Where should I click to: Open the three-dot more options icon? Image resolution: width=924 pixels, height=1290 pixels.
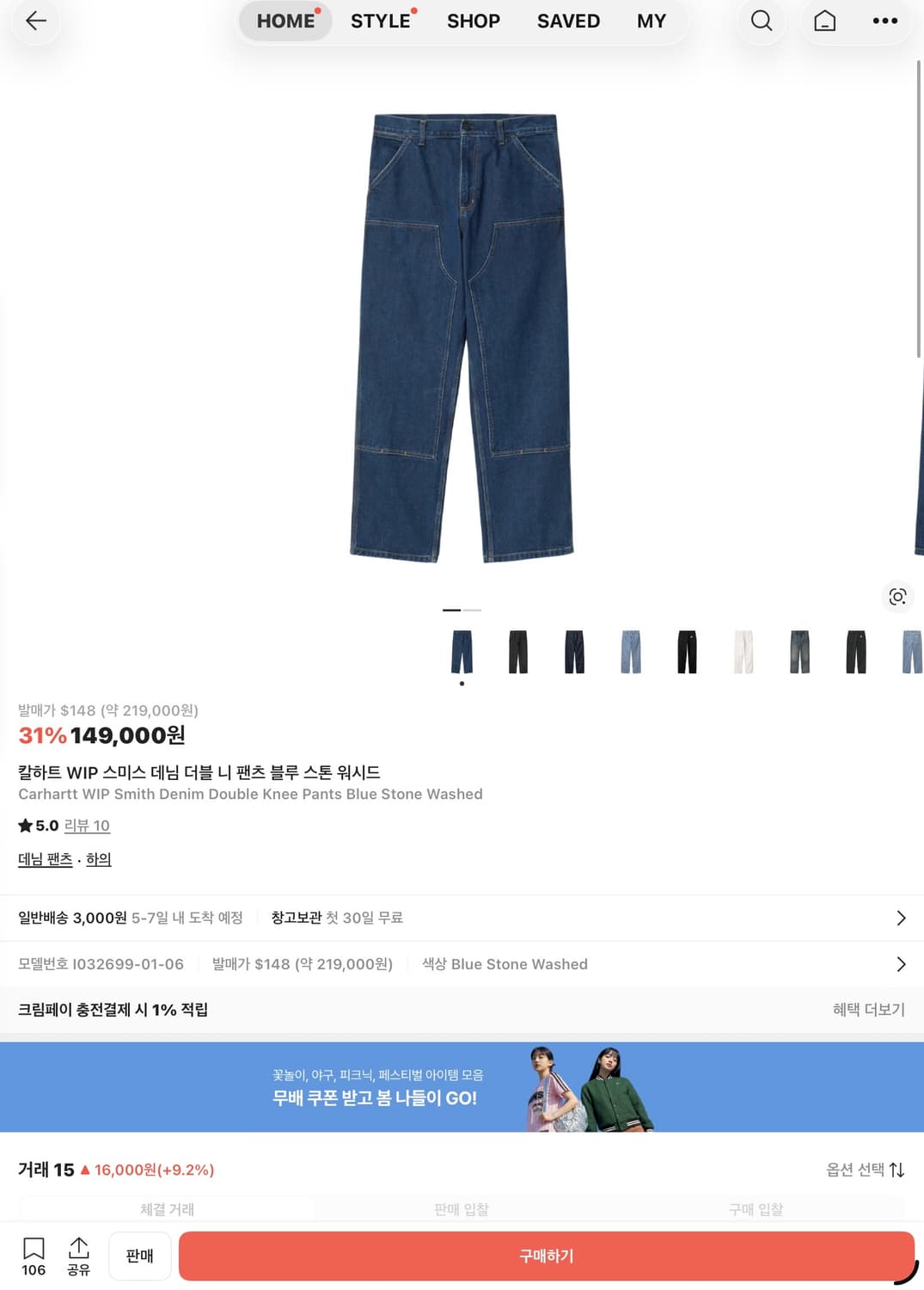pyautogui.click(x=885, y=21)
